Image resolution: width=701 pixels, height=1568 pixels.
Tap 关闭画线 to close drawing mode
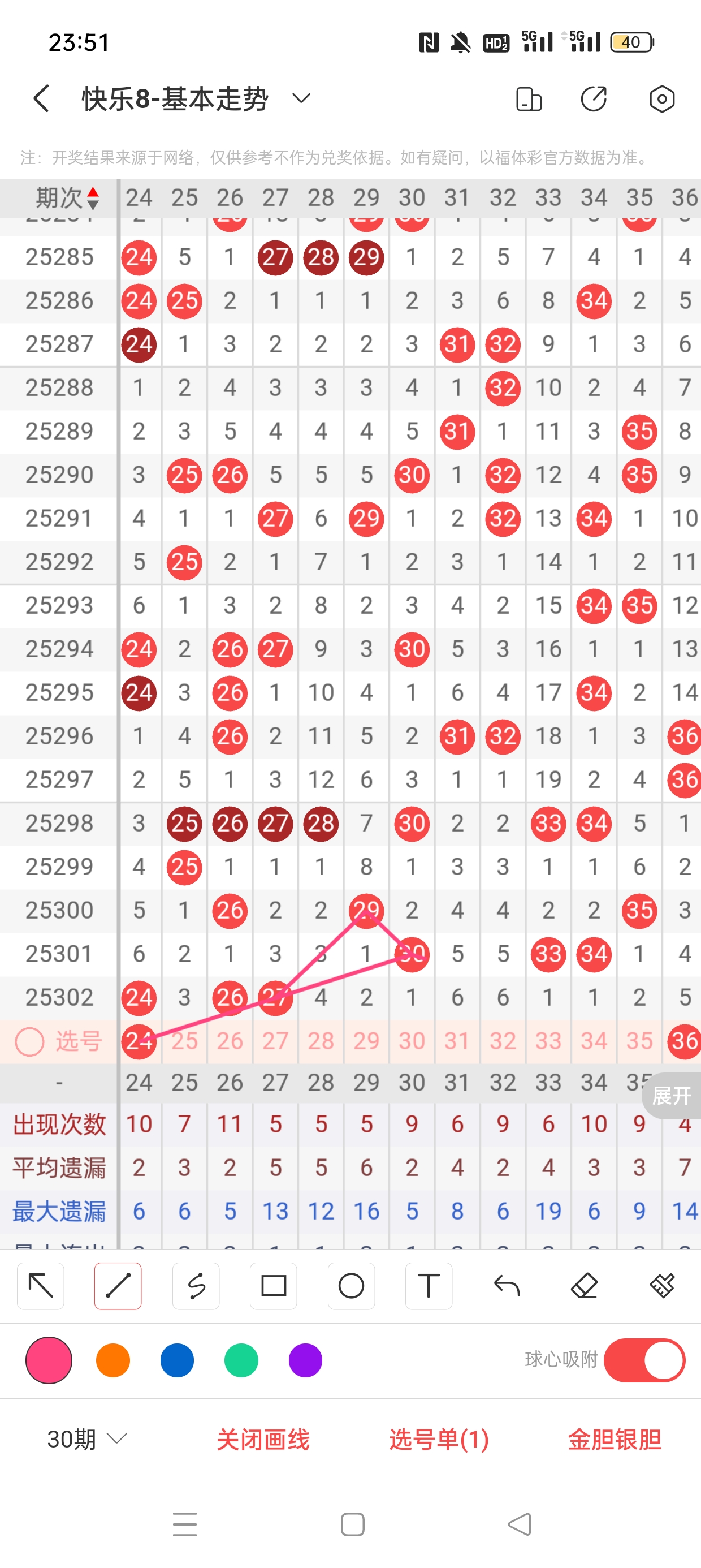pyautogui.click(x=263, y=1440)
